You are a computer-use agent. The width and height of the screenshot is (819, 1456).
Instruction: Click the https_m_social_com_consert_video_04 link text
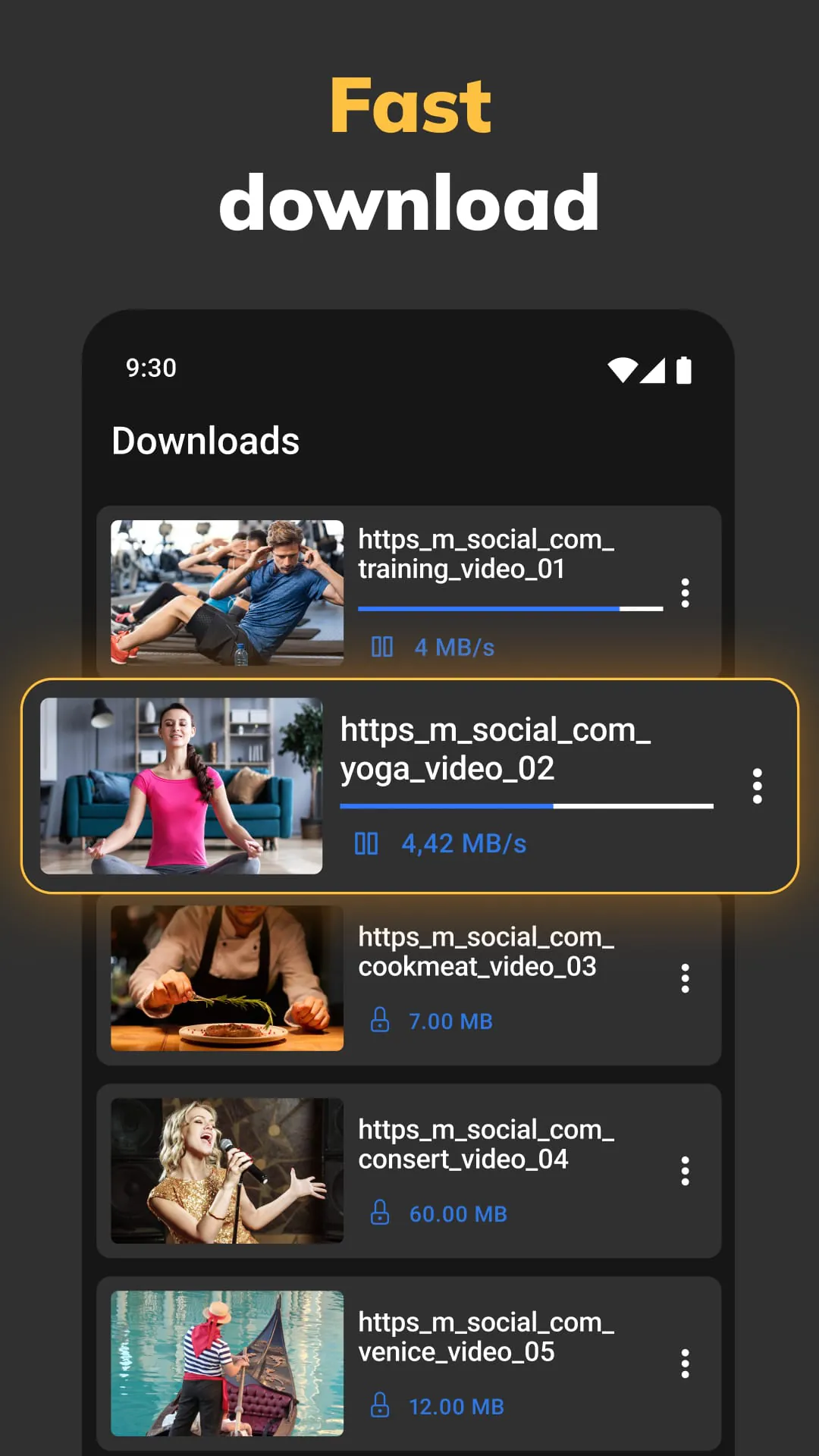(485, 1145)
